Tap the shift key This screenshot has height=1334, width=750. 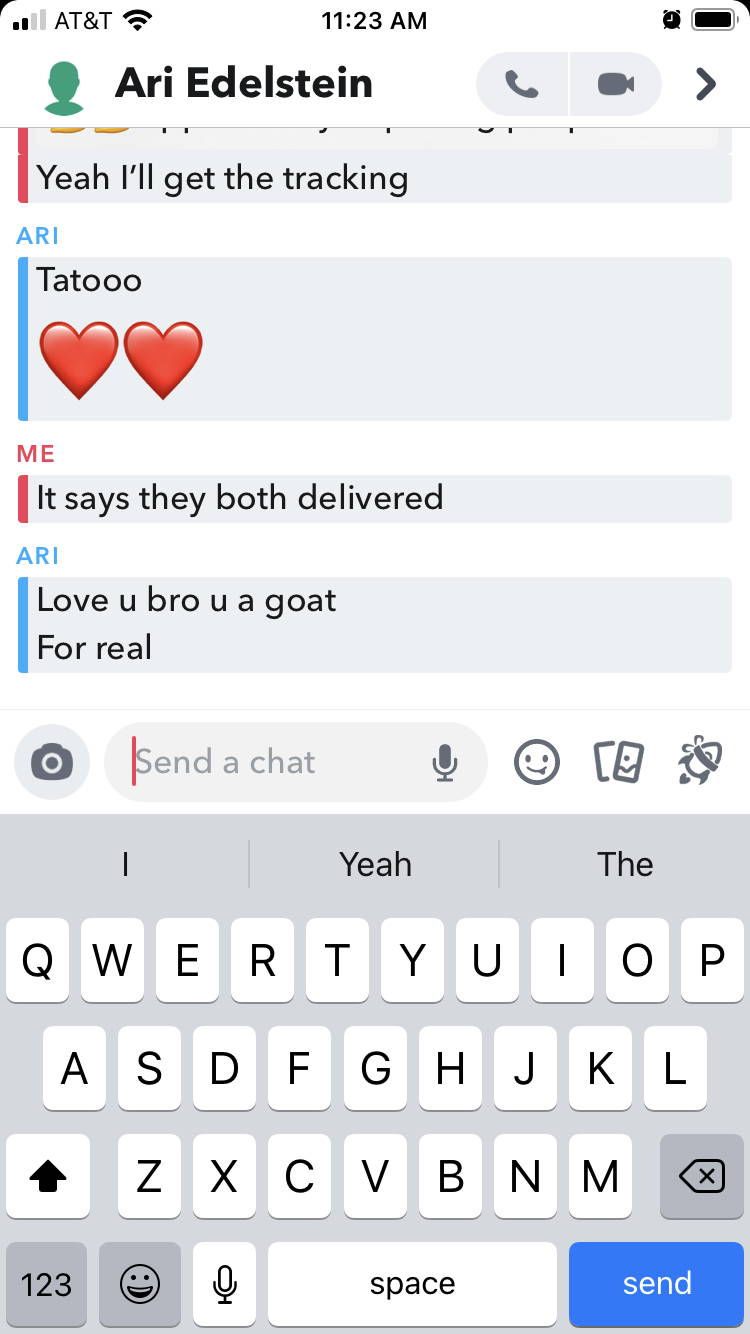pyautogui.click(x=47, y=1177)
